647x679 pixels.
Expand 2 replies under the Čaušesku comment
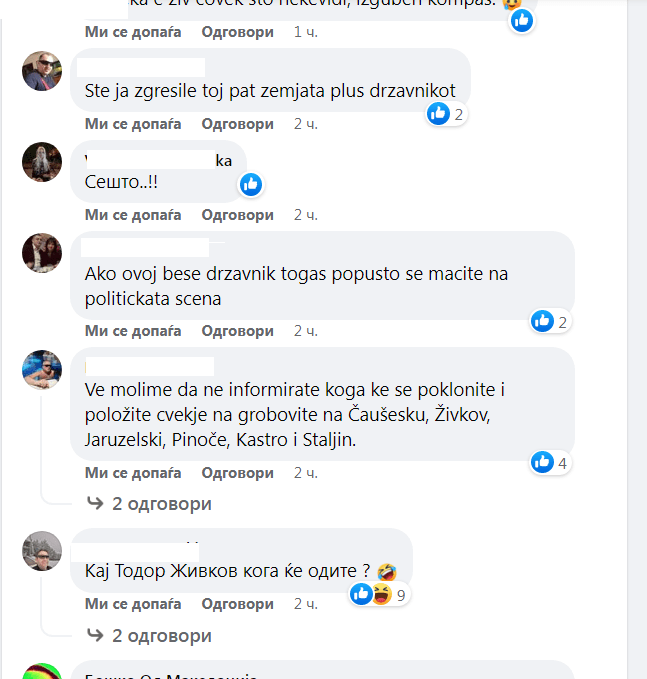[149, 503]
